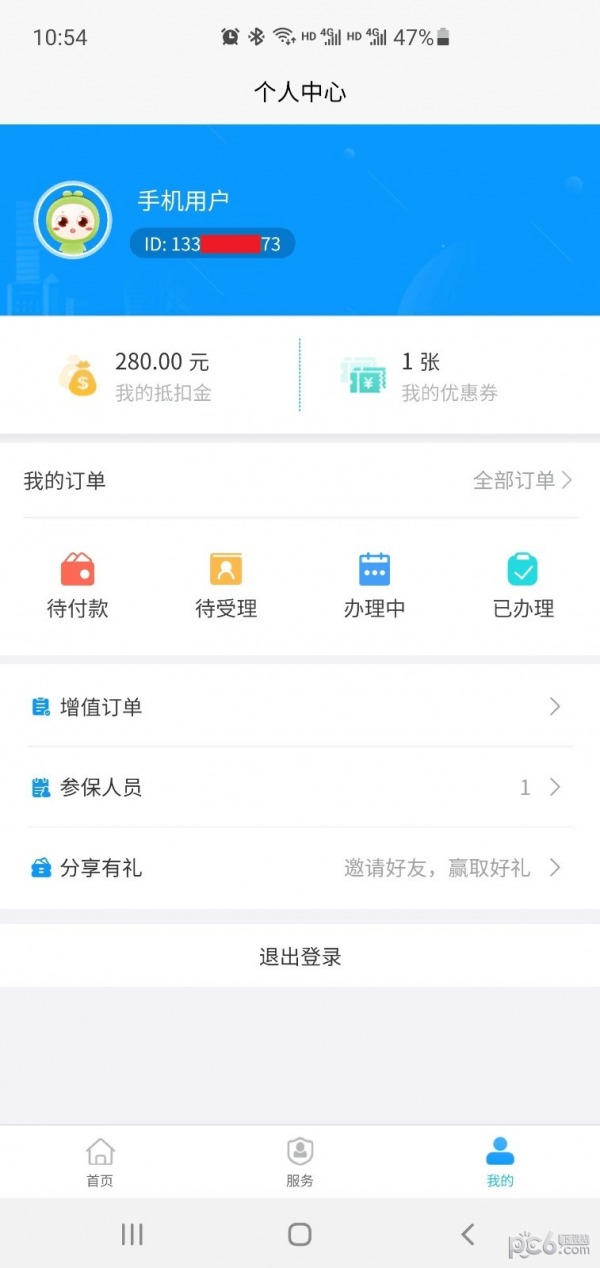
Task: Select the 我的 tab
Action: click(x=500, y=1162)
